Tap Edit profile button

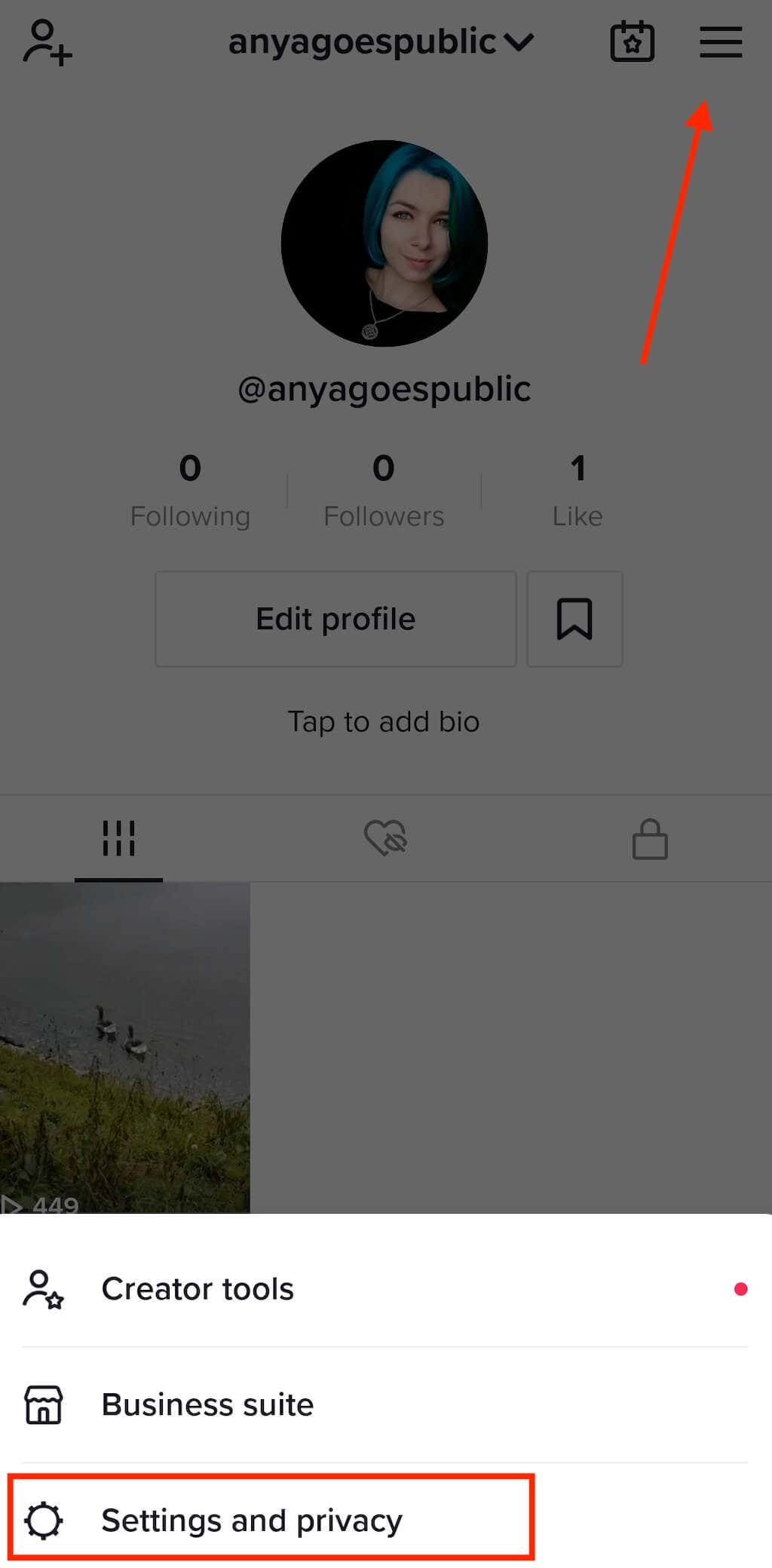pyautogui.click(x=335, y=619)
